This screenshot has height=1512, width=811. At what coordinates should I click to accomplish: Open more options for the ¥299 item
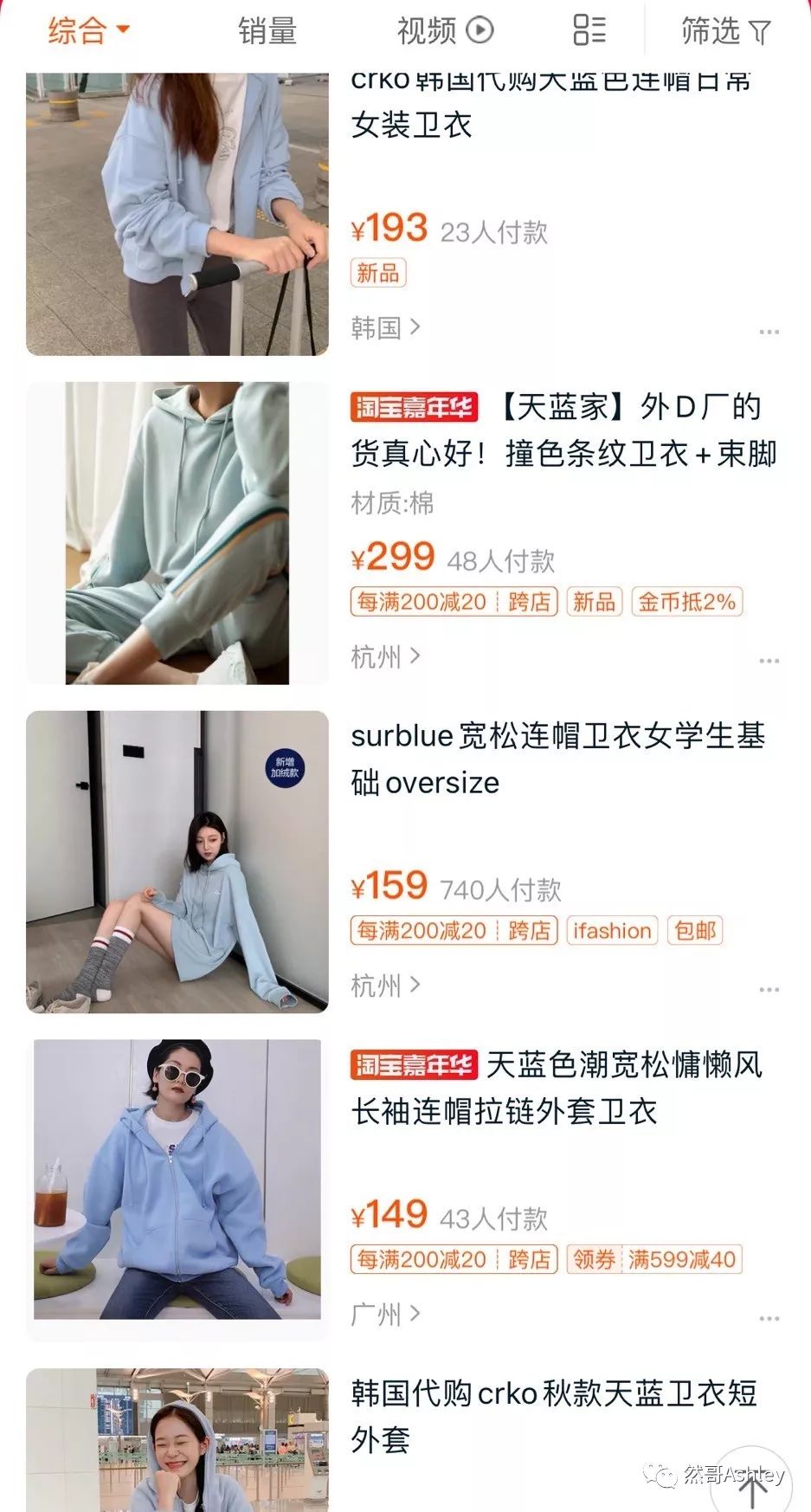point(769,661)
